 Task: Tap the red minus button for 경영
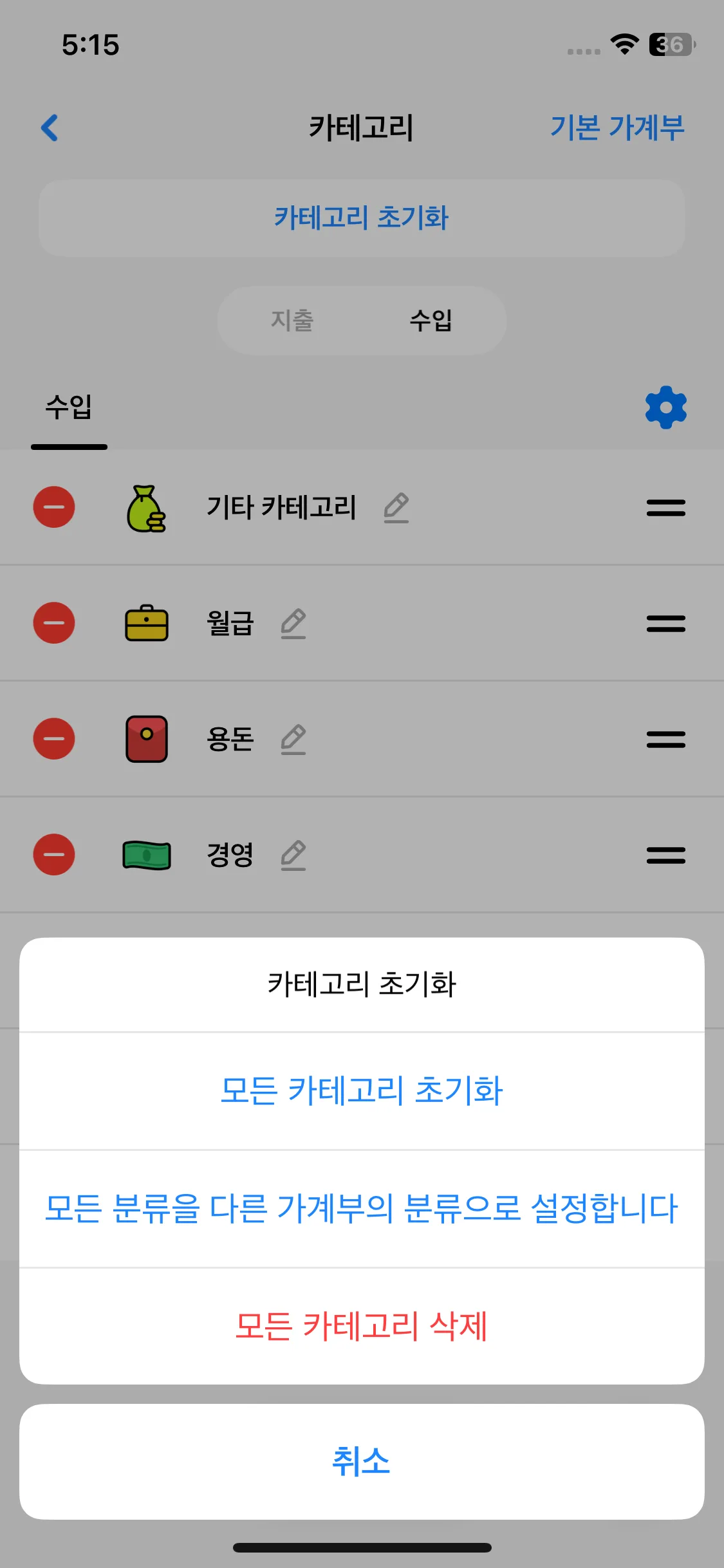[x=54, y=855]
